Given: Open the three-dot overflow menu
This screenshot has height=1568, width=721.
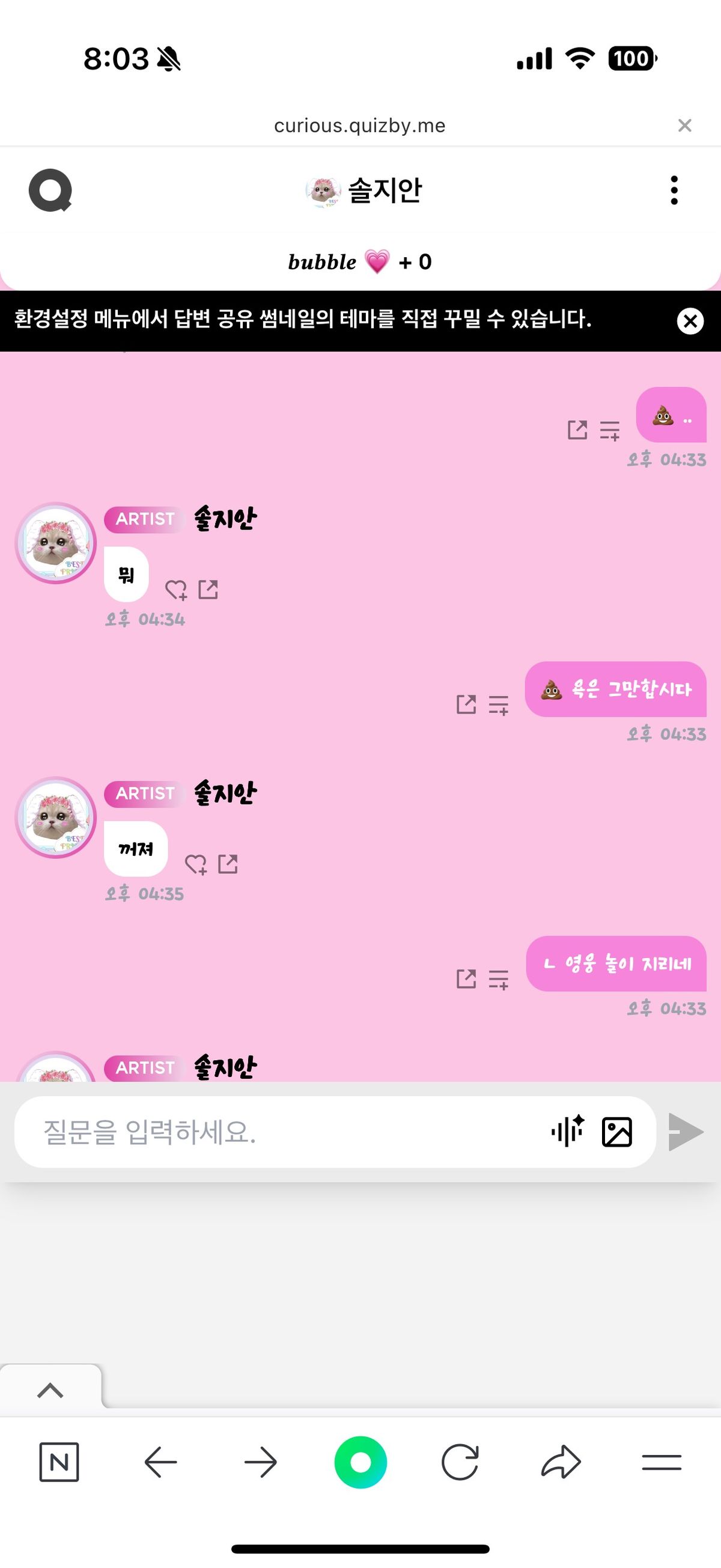Looking at the screenshot, I should coord(674,191).
